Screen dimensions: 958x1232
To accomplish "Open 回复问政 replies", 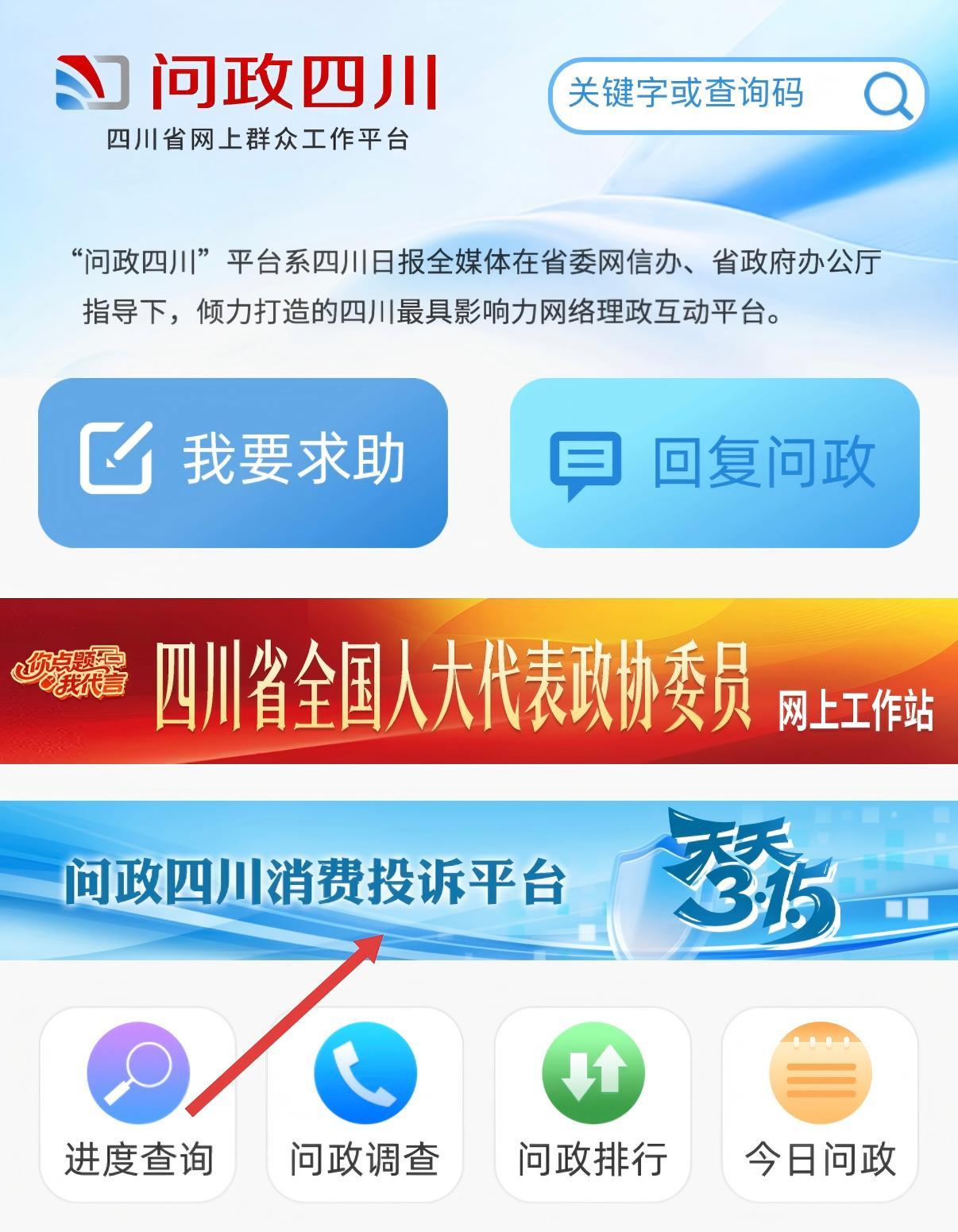I will pyautogui.click(x=714, y=462).
